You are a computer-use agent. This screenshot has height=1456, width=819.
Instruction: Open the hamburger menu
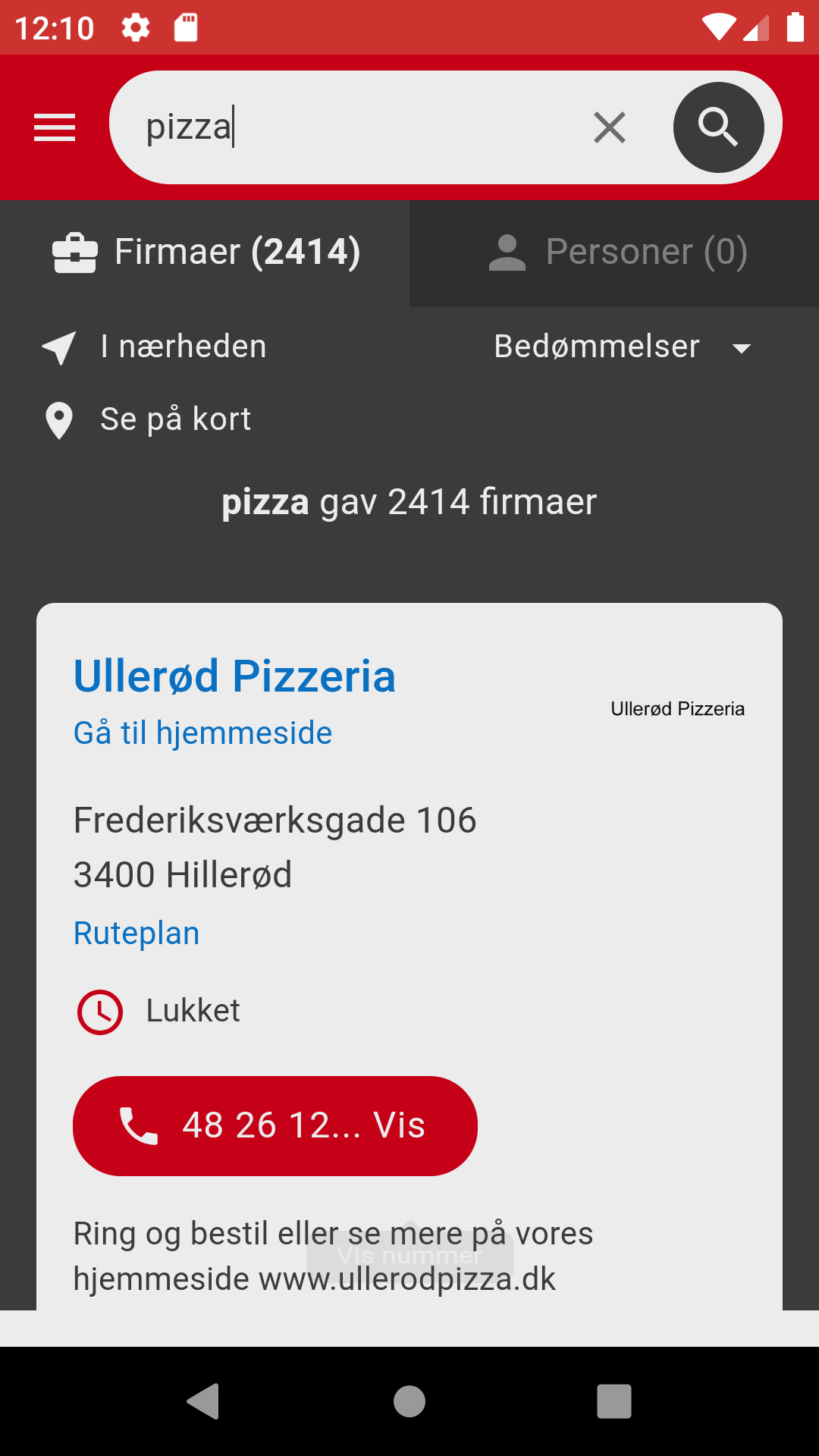(55, 127)
